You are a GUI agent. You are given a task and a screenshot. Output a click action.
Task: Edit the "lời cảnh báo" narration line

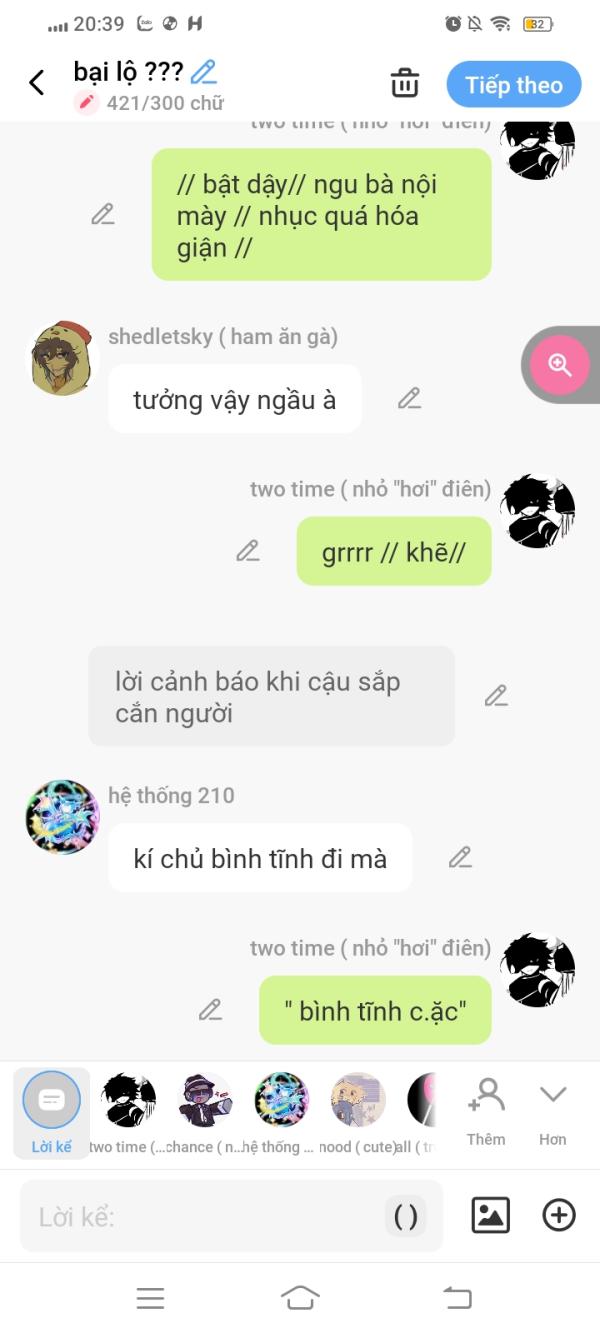pos(496,696)
